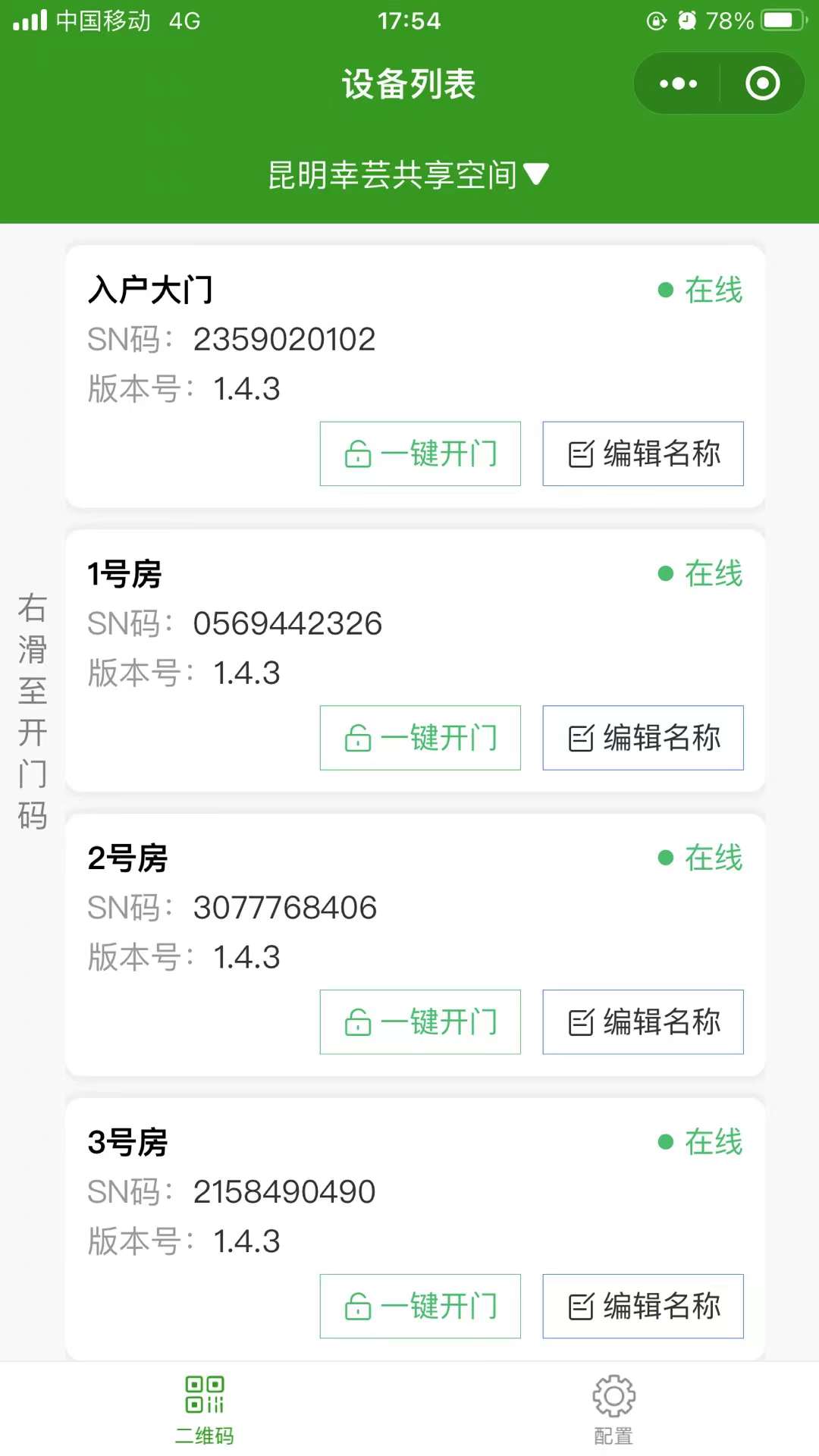The image size is (819, 1456).
Task: Unlock 1号房 with 一键开门
Action: (420, 738)
